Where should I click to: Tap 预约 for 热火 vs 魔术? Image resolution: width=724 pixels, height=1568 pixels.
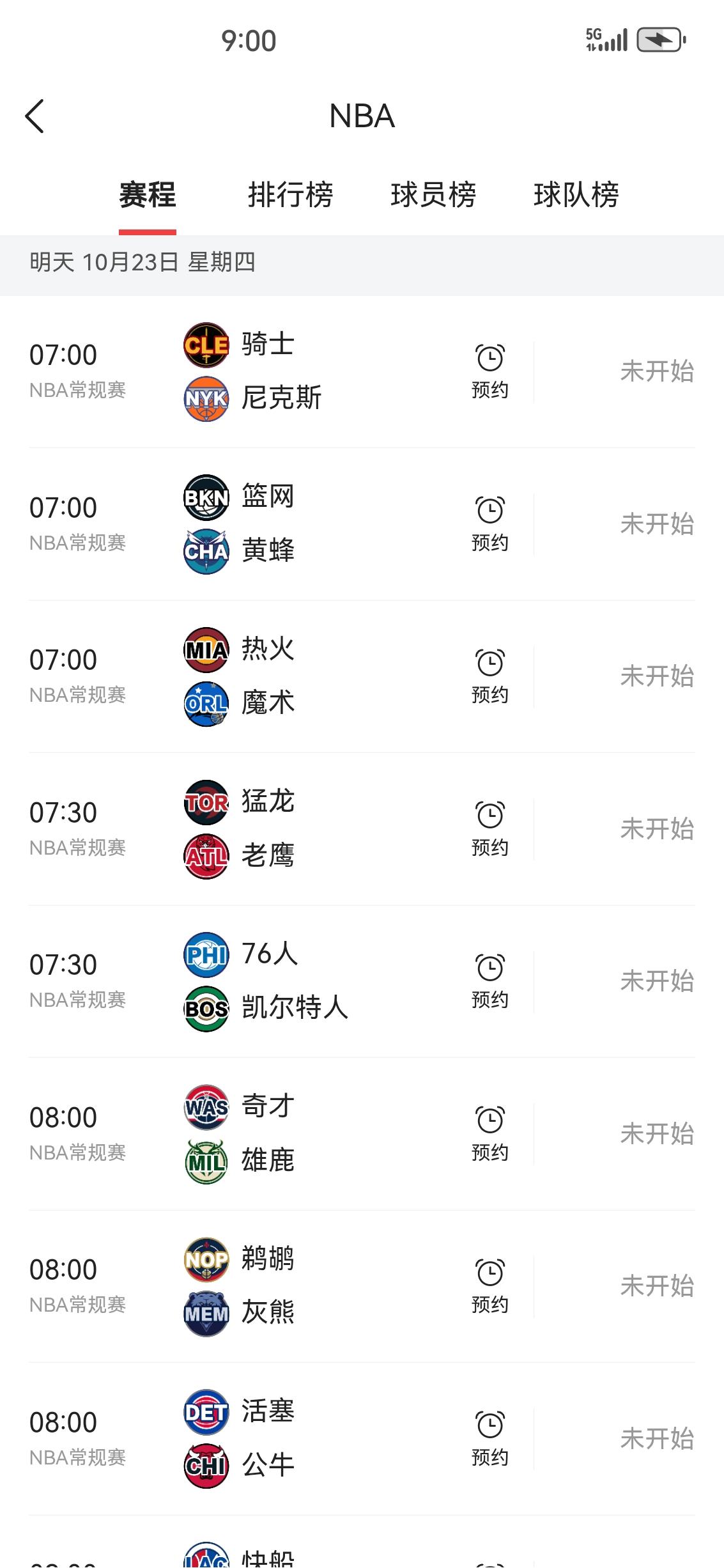pos(489,676)
